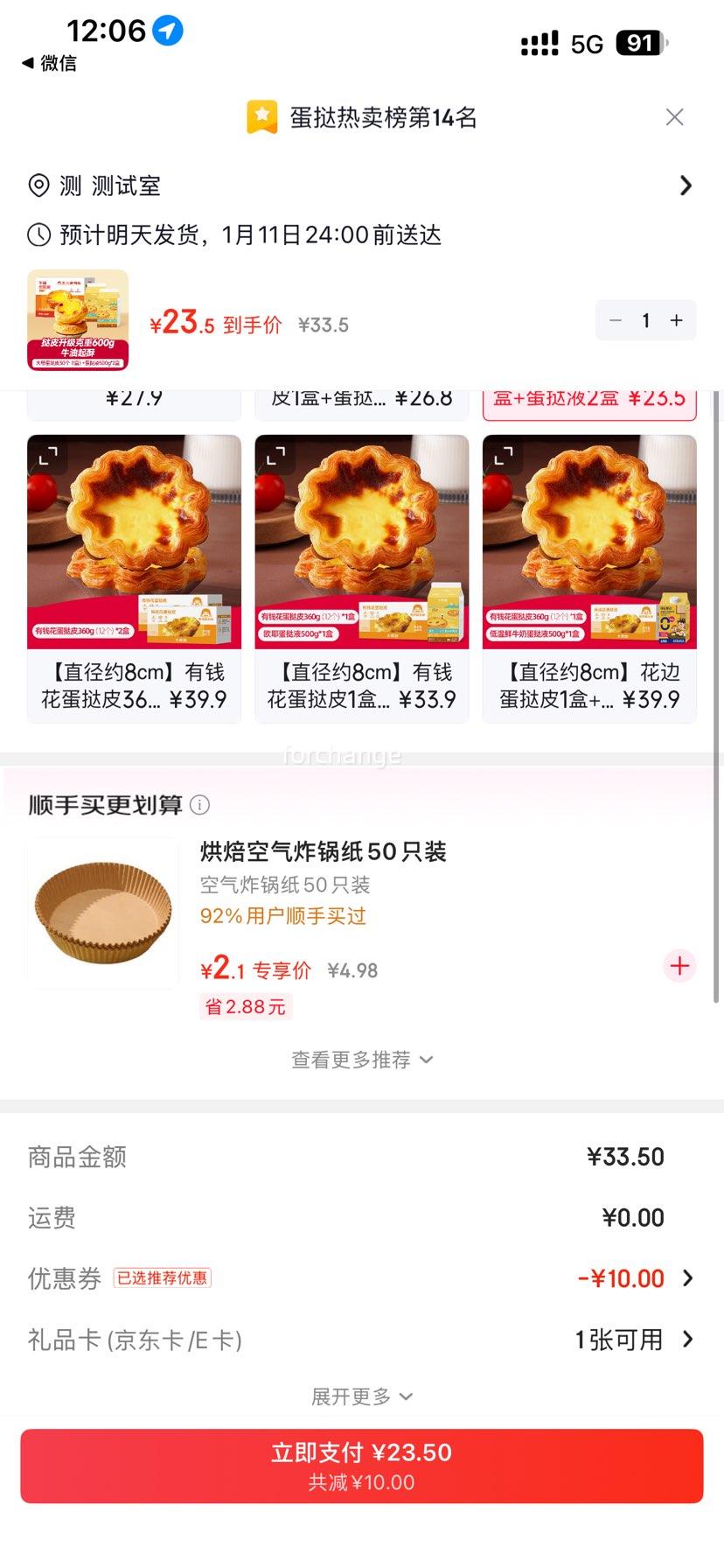Increase quantity using the plus stepper
Viewport: 724px width, 1568px height.
675,320
